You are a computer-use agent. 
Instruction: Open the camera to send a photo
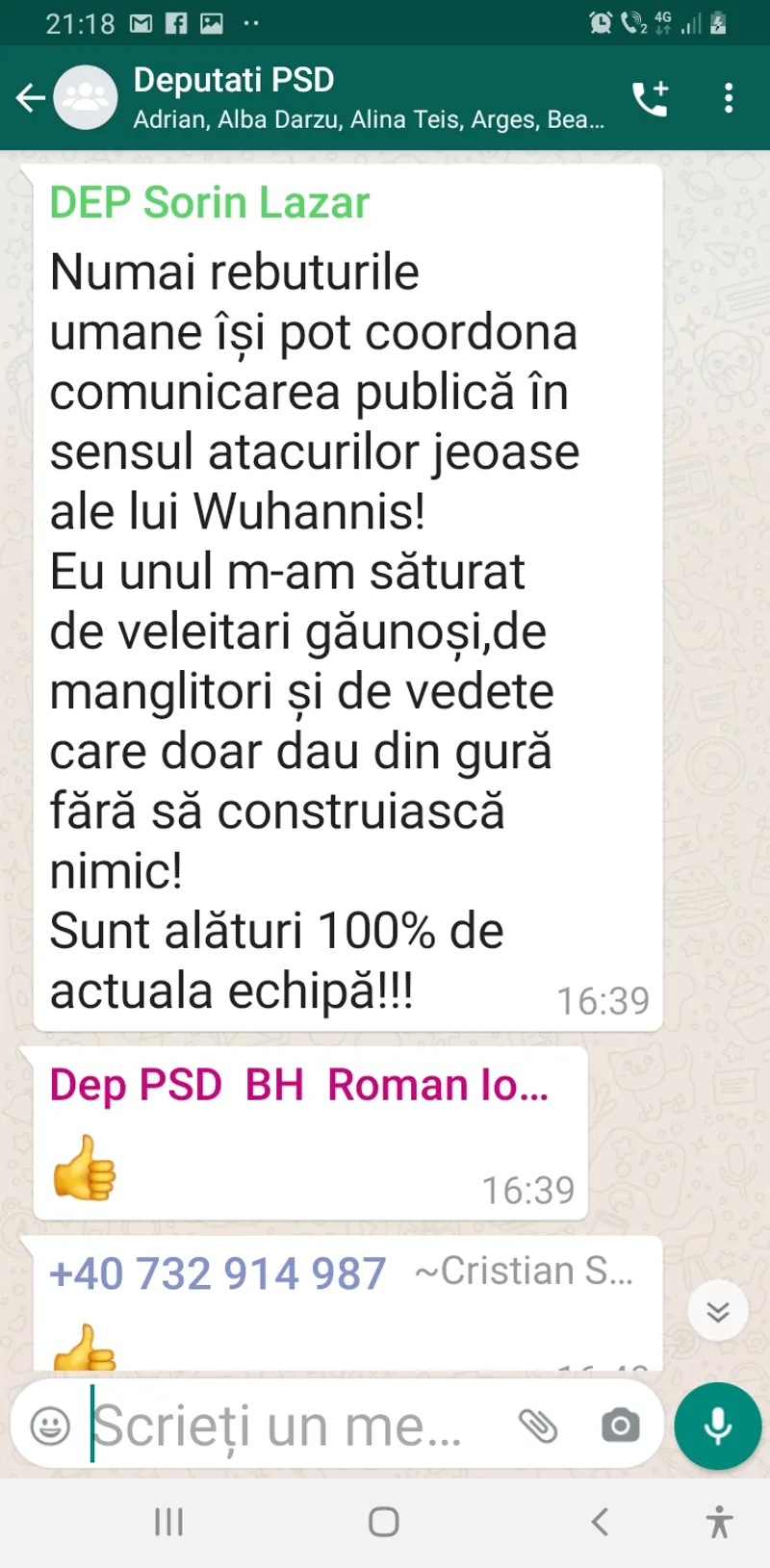(621, 1426)
